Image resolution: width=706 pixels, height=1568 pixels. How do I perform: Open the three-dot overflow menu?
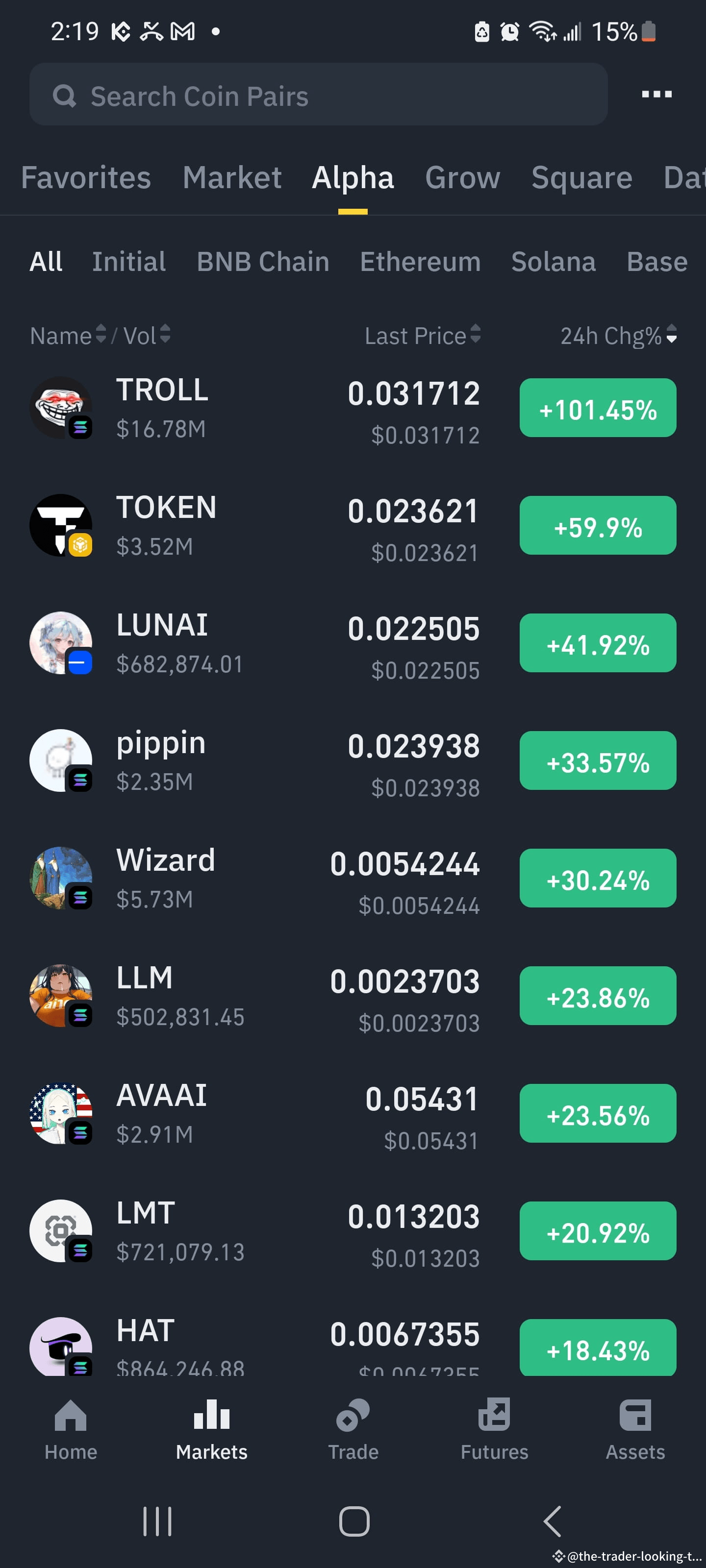click(x=656, y=95)
